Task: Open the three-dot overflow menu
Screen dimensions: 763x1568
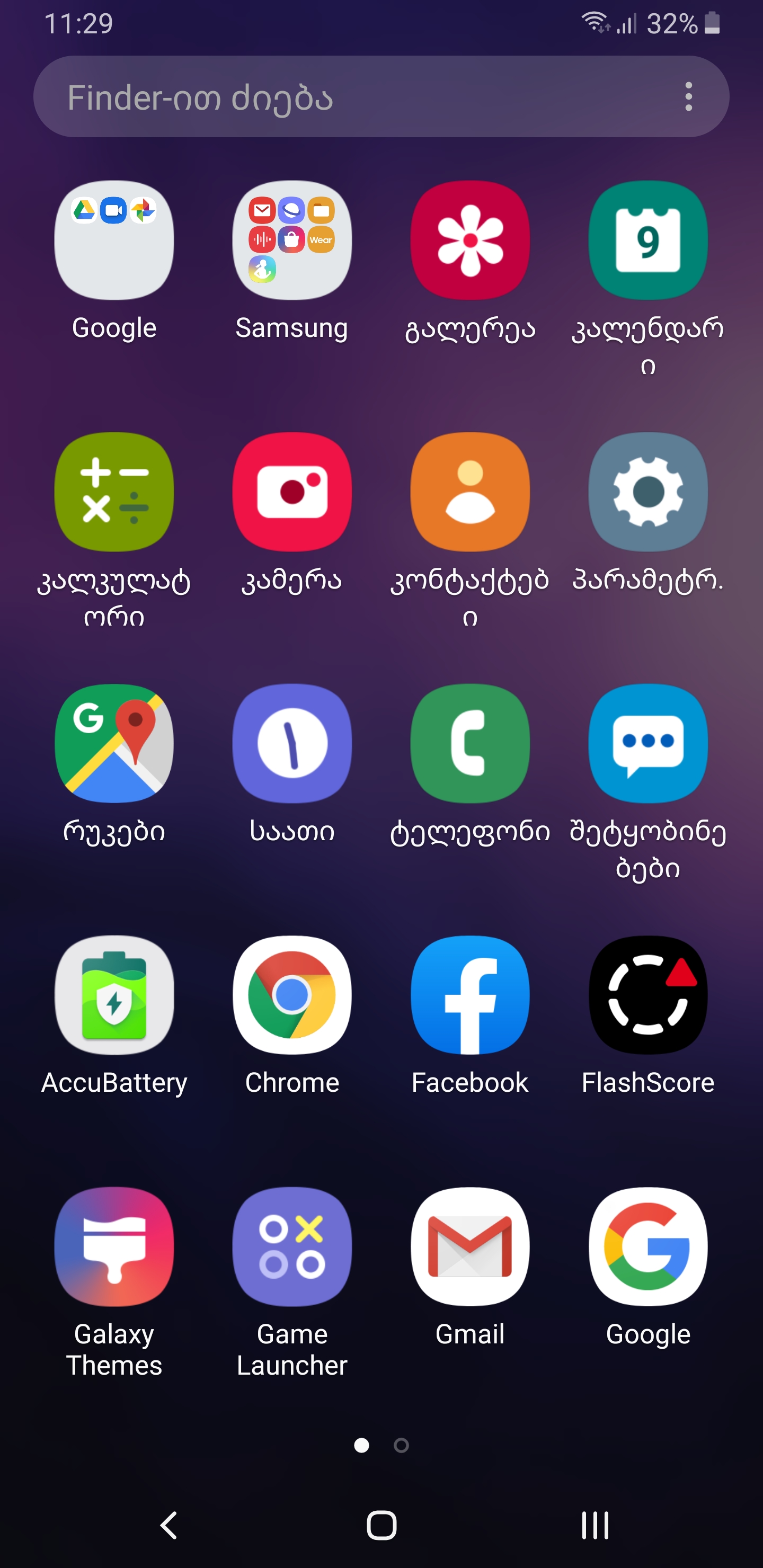Action: [688, 97]
